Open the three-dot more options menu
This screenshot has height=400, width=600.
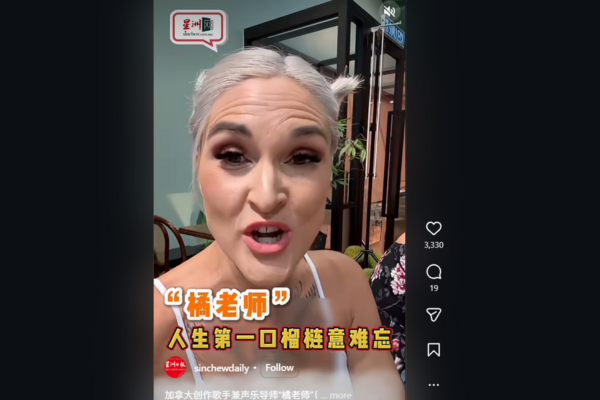click(x=433, y=384)
